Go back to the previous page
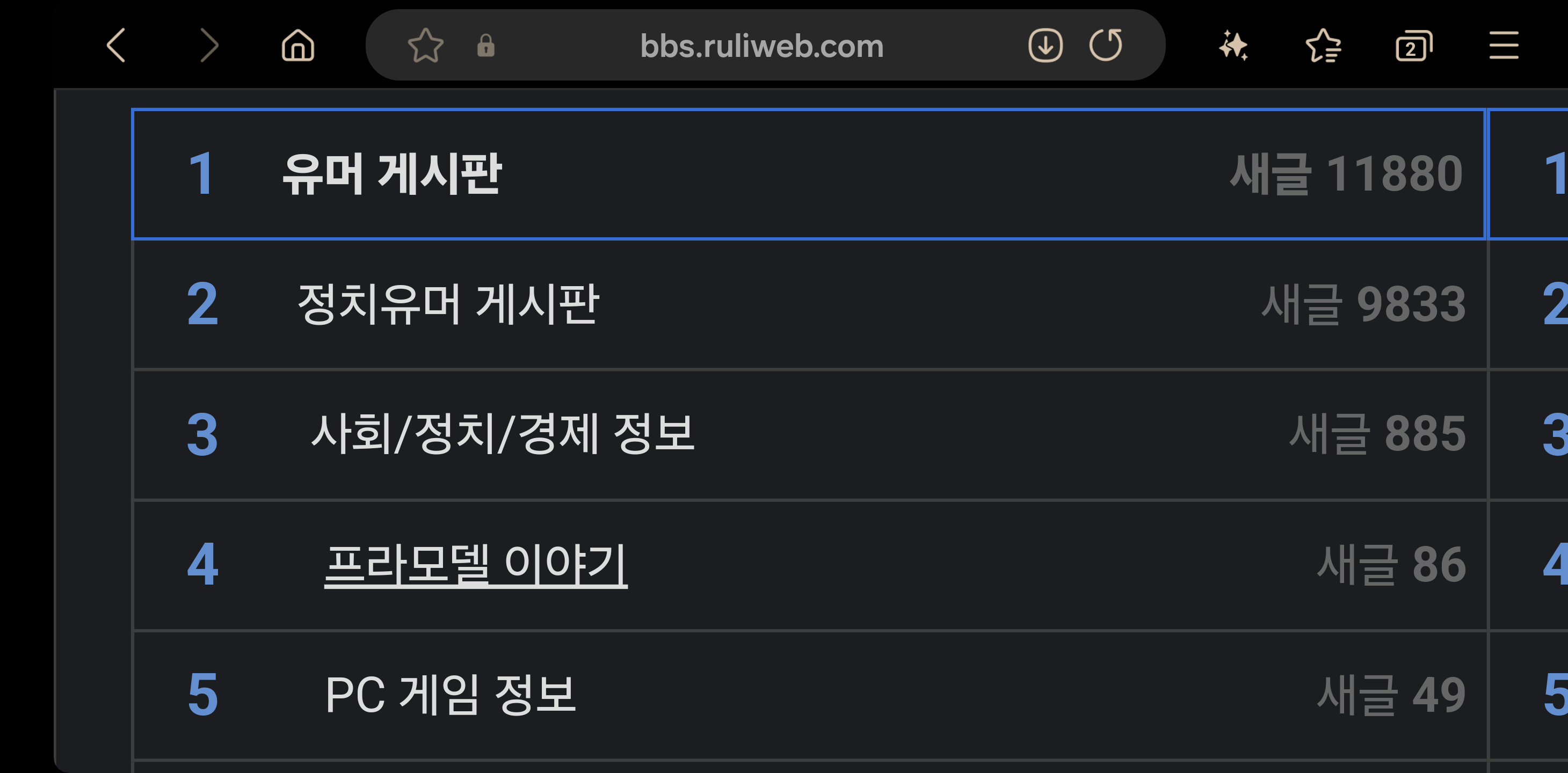 (x=115, y=46)
